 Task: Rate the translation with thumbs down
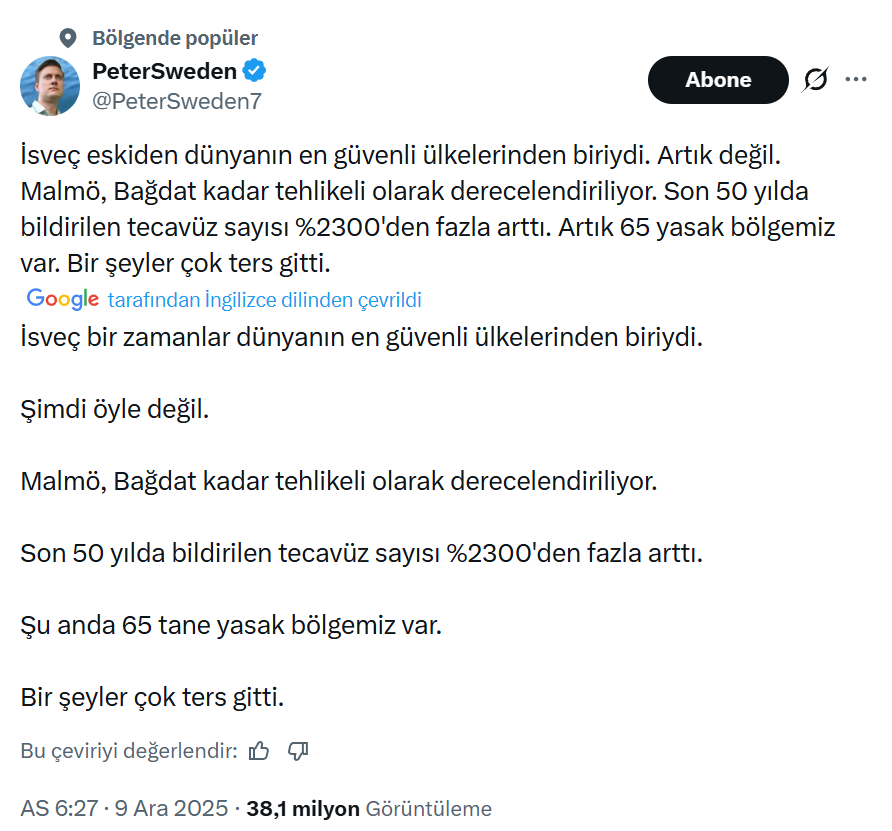click(x=297, y=750)
